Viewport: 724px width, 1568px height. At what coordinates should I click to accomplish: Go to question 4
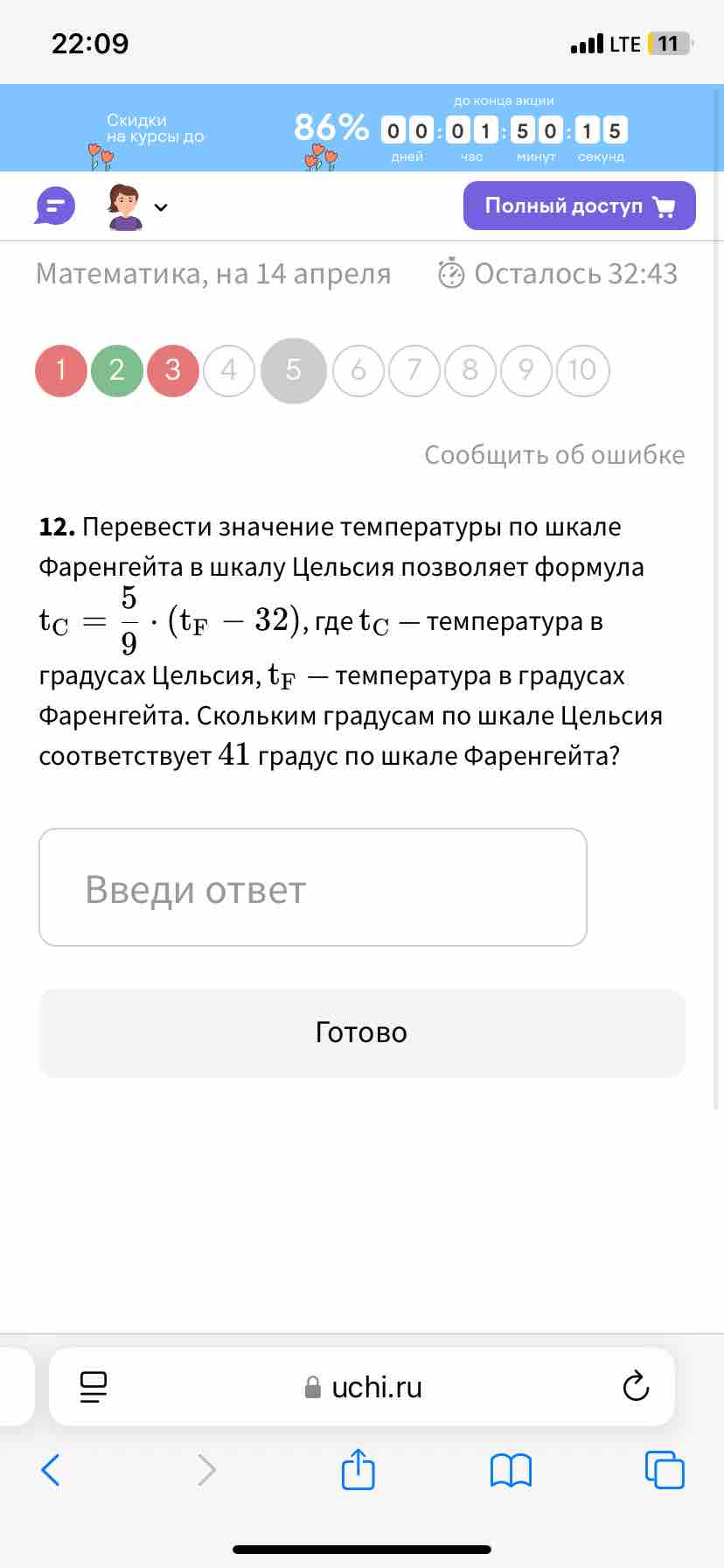click(x=229, y=370)
